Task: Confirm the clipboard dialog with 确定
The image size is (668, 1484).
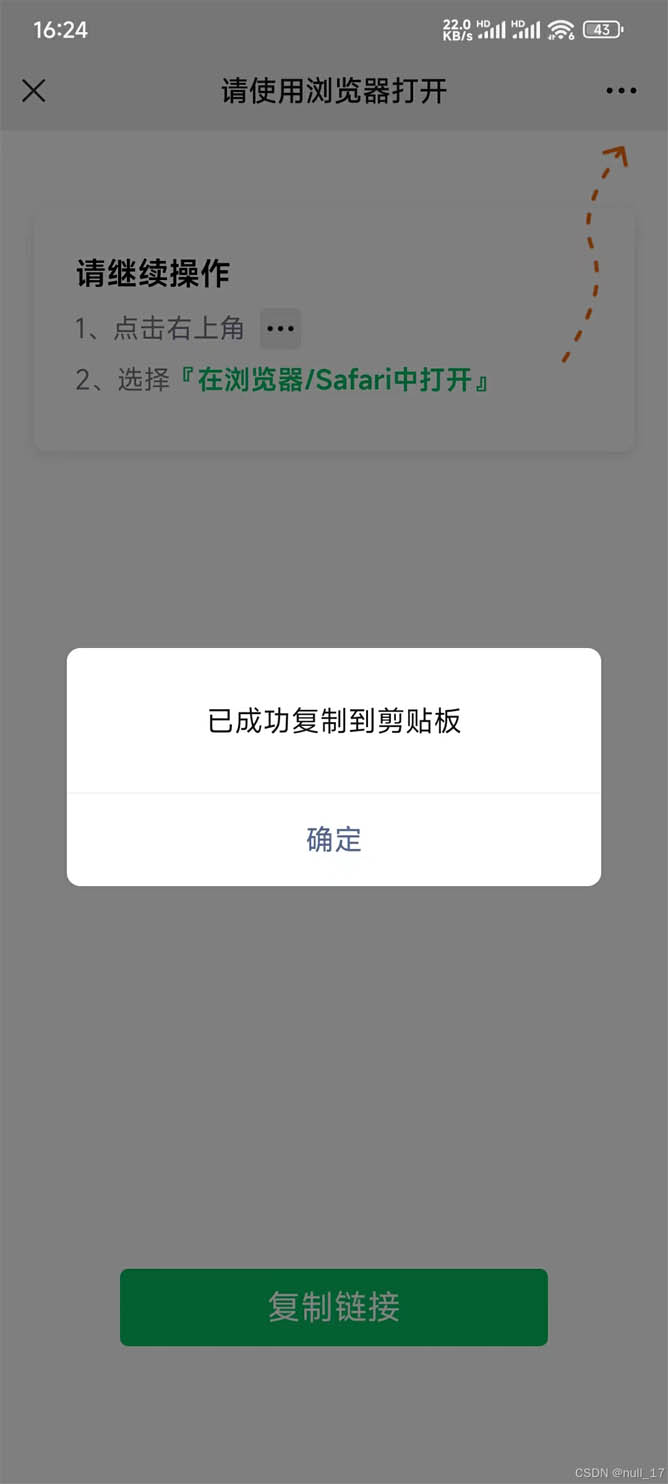Action: 334,839
